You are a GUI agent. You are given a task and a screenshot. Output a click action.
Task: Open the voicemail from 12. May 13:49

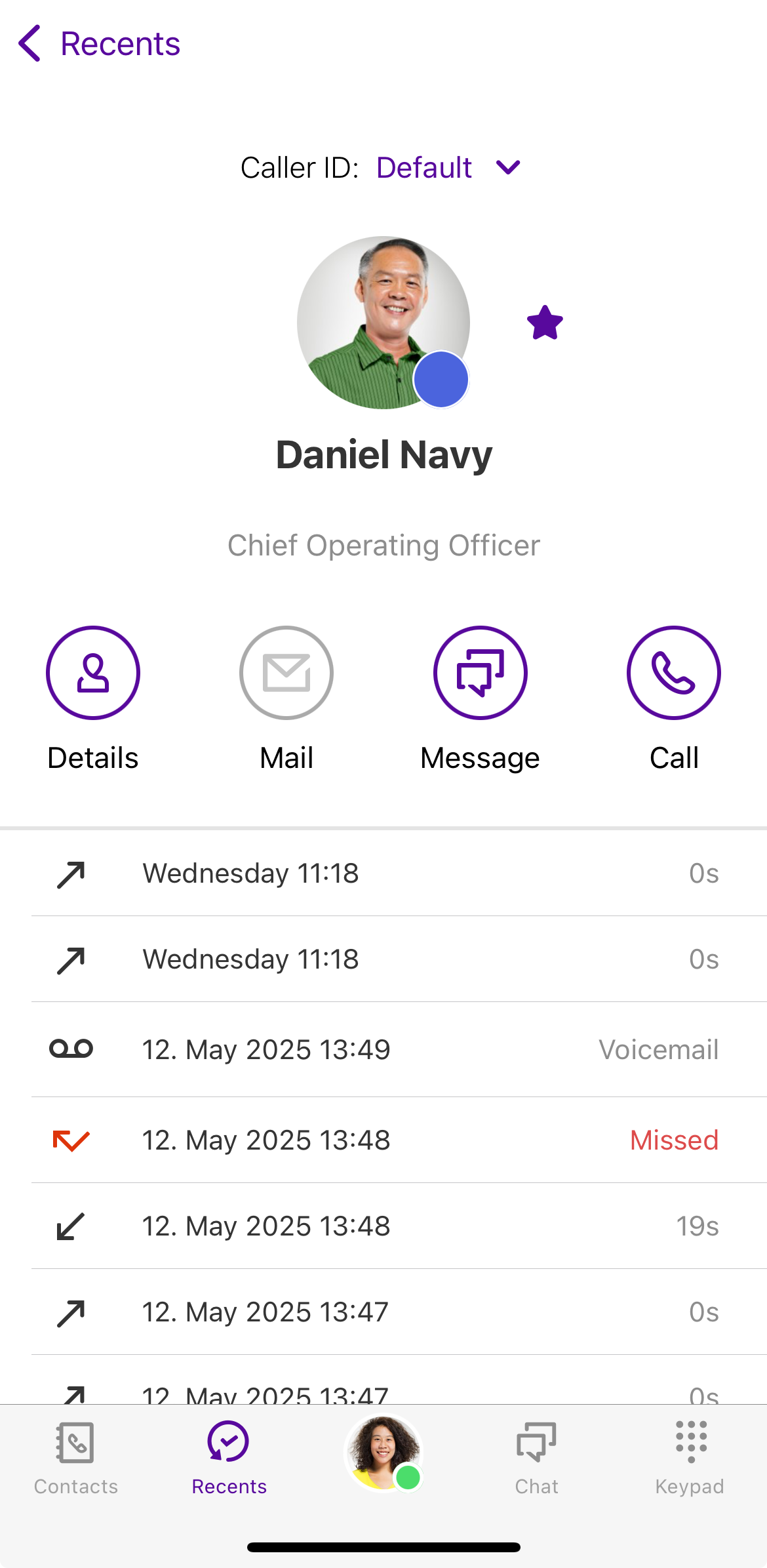(x=383, y=1049)
